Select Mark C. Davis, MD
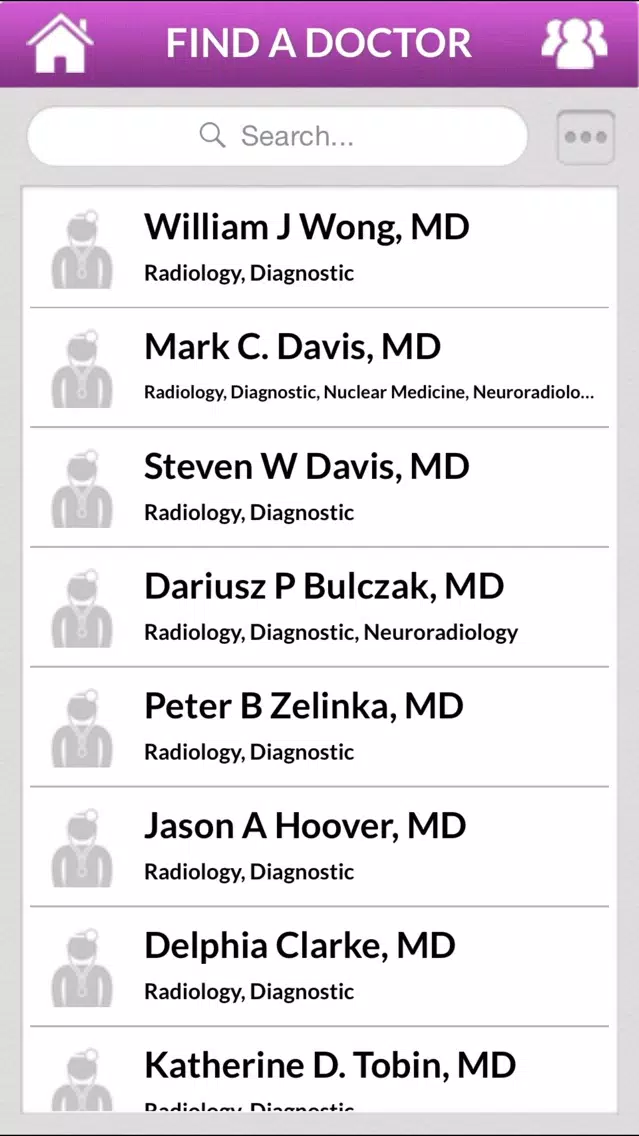639x1136 pixels. coord(320,367)
